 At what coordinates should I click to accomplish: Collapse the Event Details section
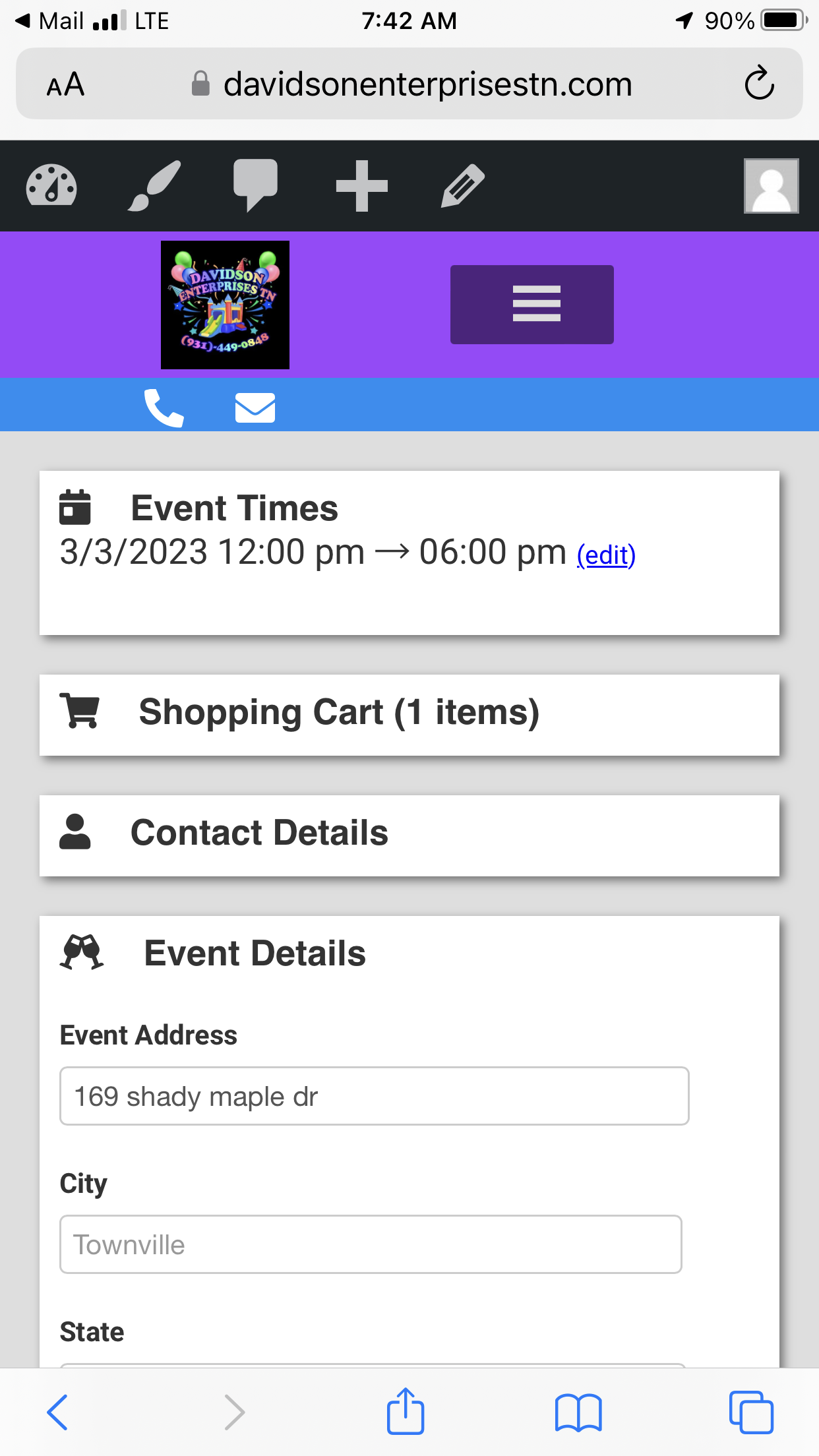tap(255, 954)
